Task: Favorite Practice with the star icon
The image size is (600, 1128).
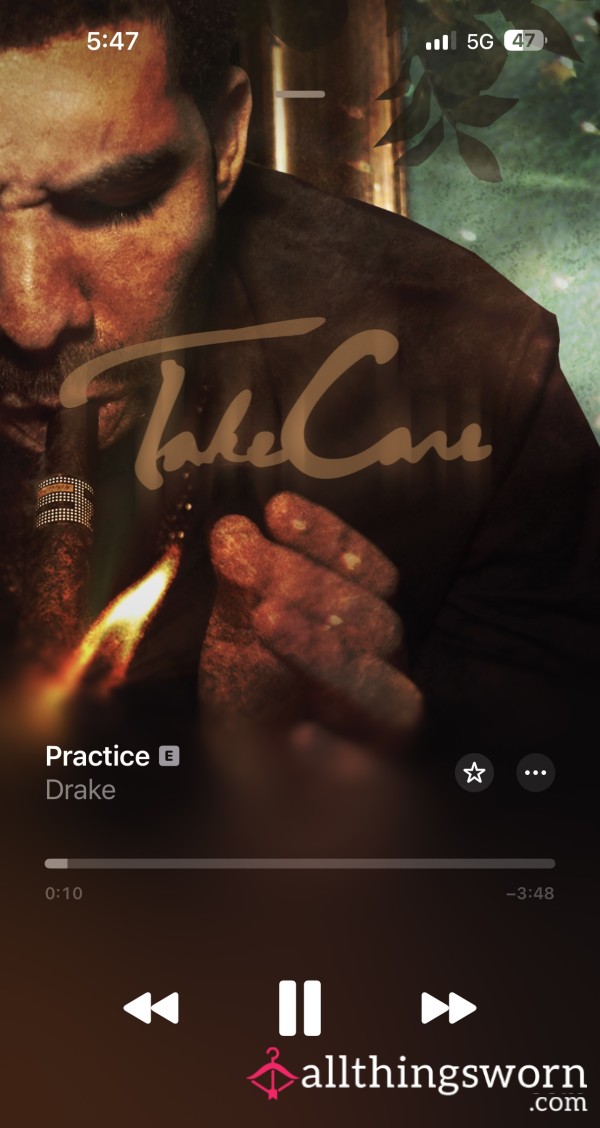Action: pyautogui.click(x=474, y=773)
